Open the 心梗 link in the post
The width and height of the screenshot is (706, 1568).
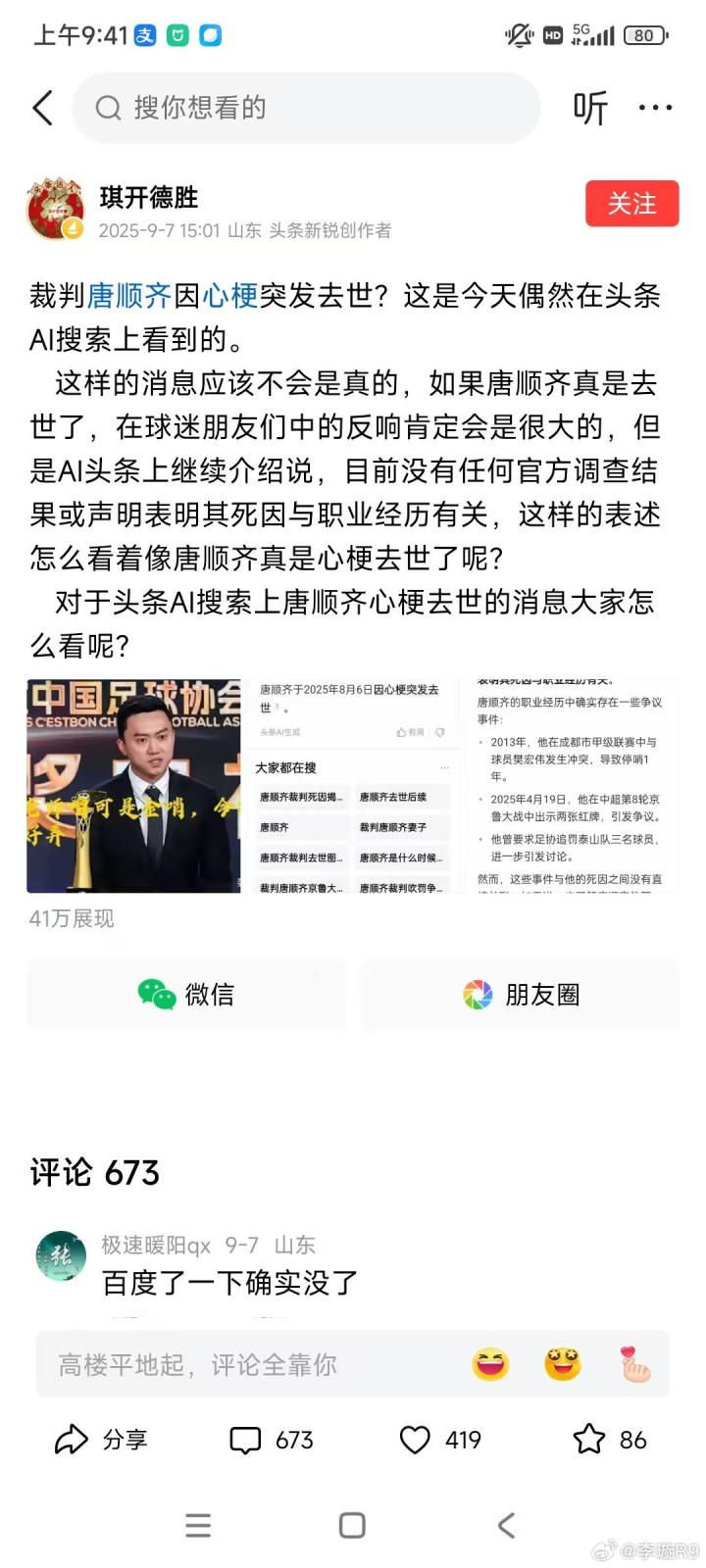pyautogui.click(x=230, y=296)
